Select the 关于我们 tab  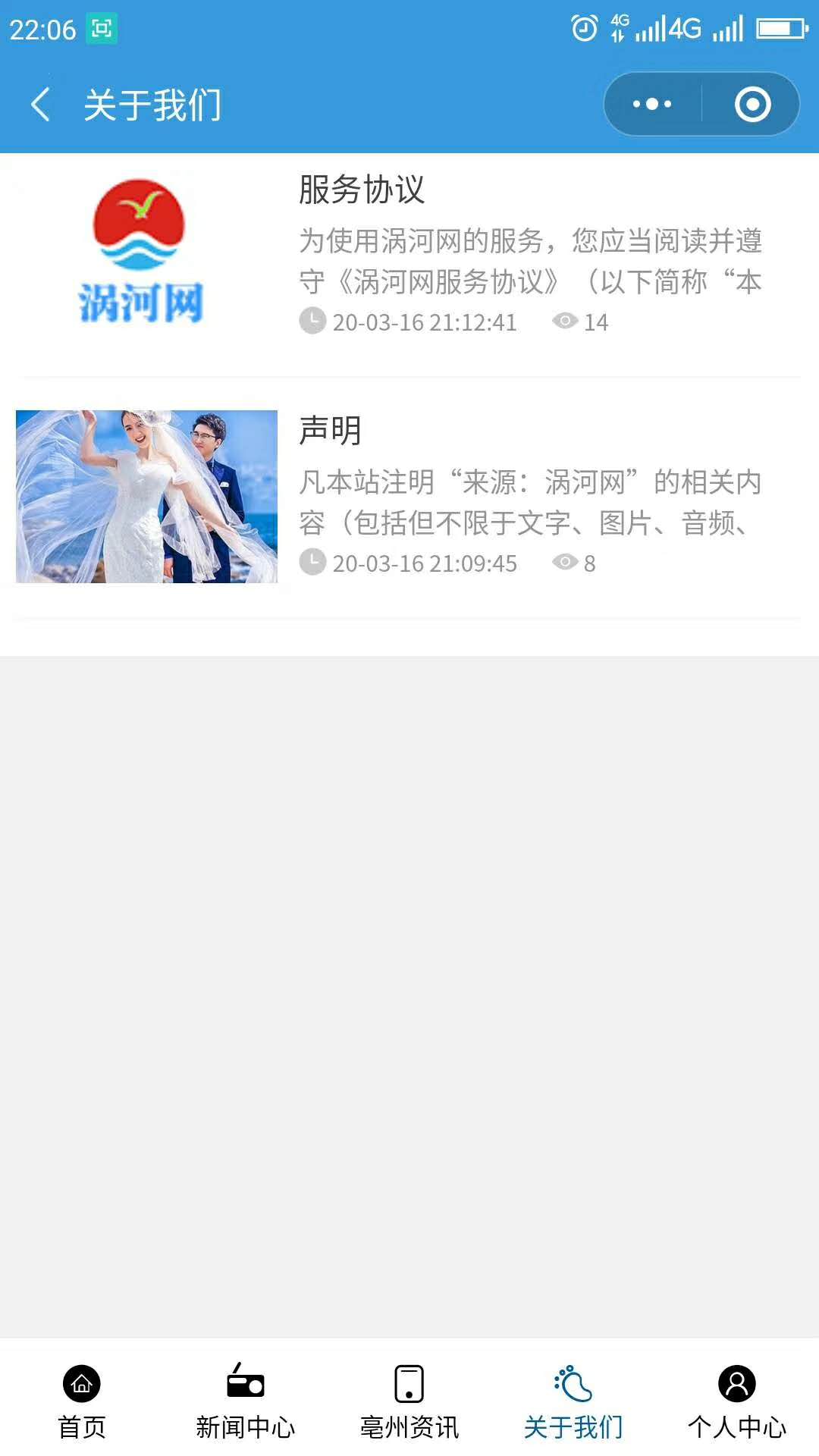tap(573, 1400)
